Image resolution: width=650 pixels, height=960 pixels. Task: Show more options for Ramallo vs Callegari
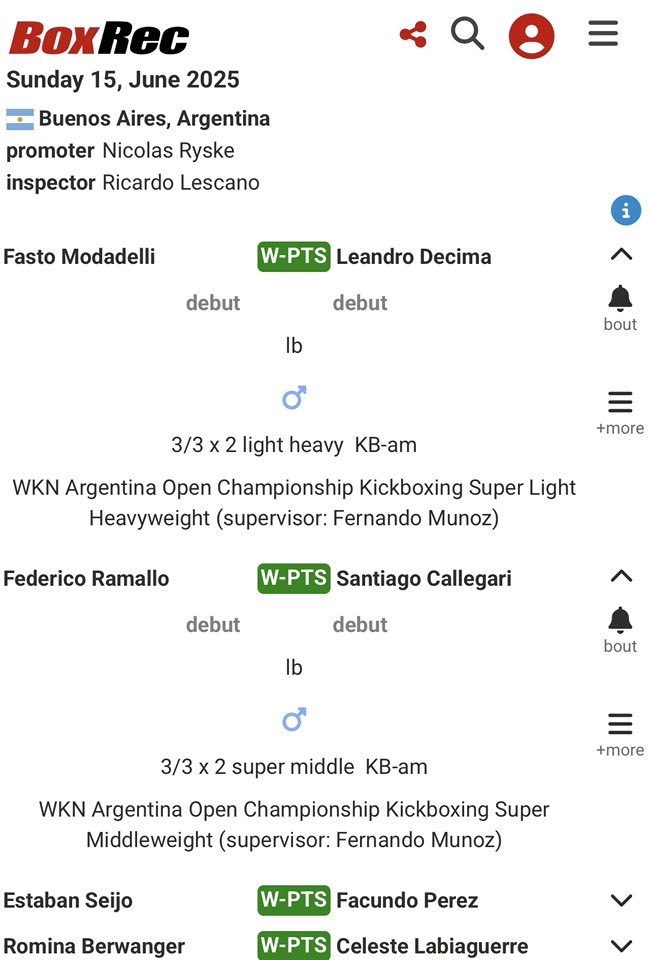coord(620,733)
